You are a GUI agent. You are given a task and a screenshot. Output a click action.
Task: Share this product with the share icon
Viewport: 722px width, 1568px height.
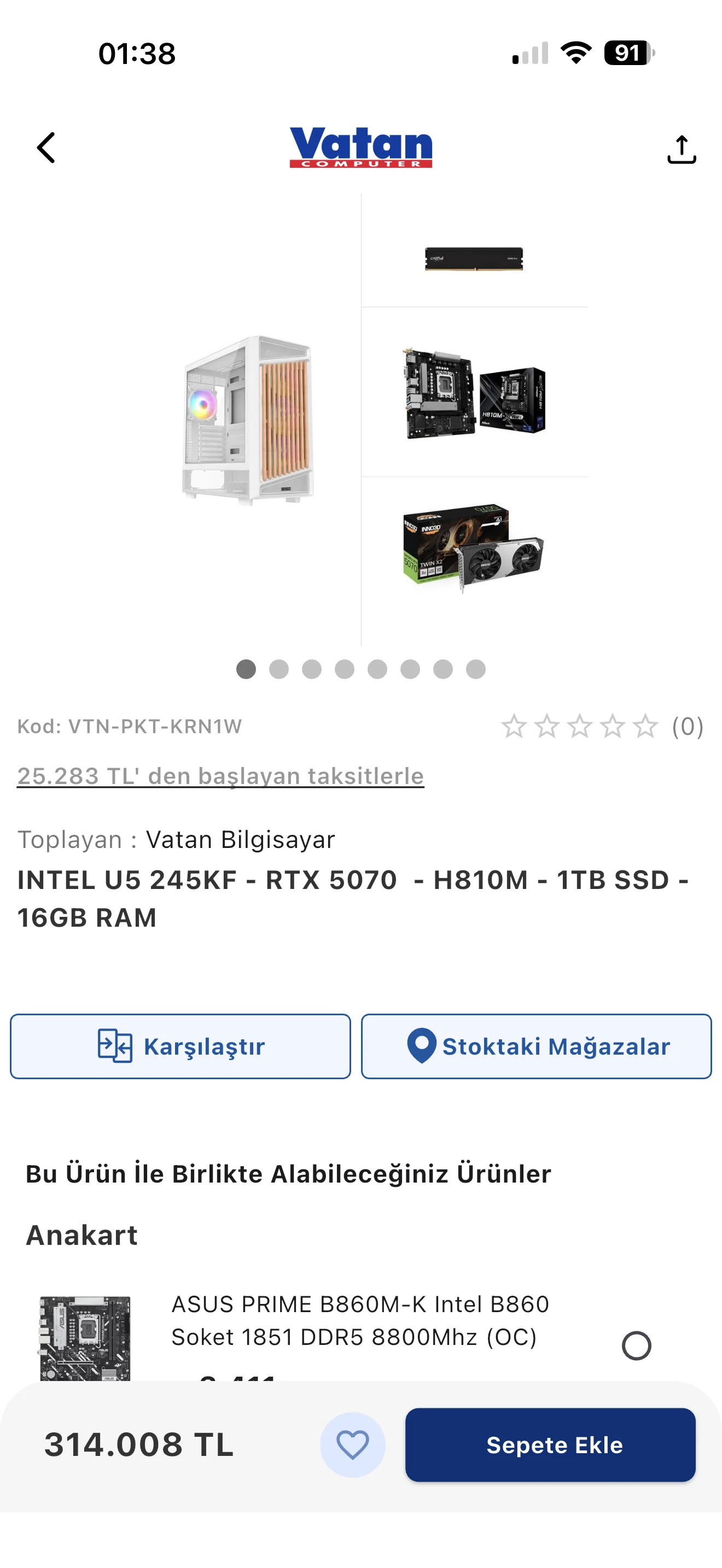682,148
